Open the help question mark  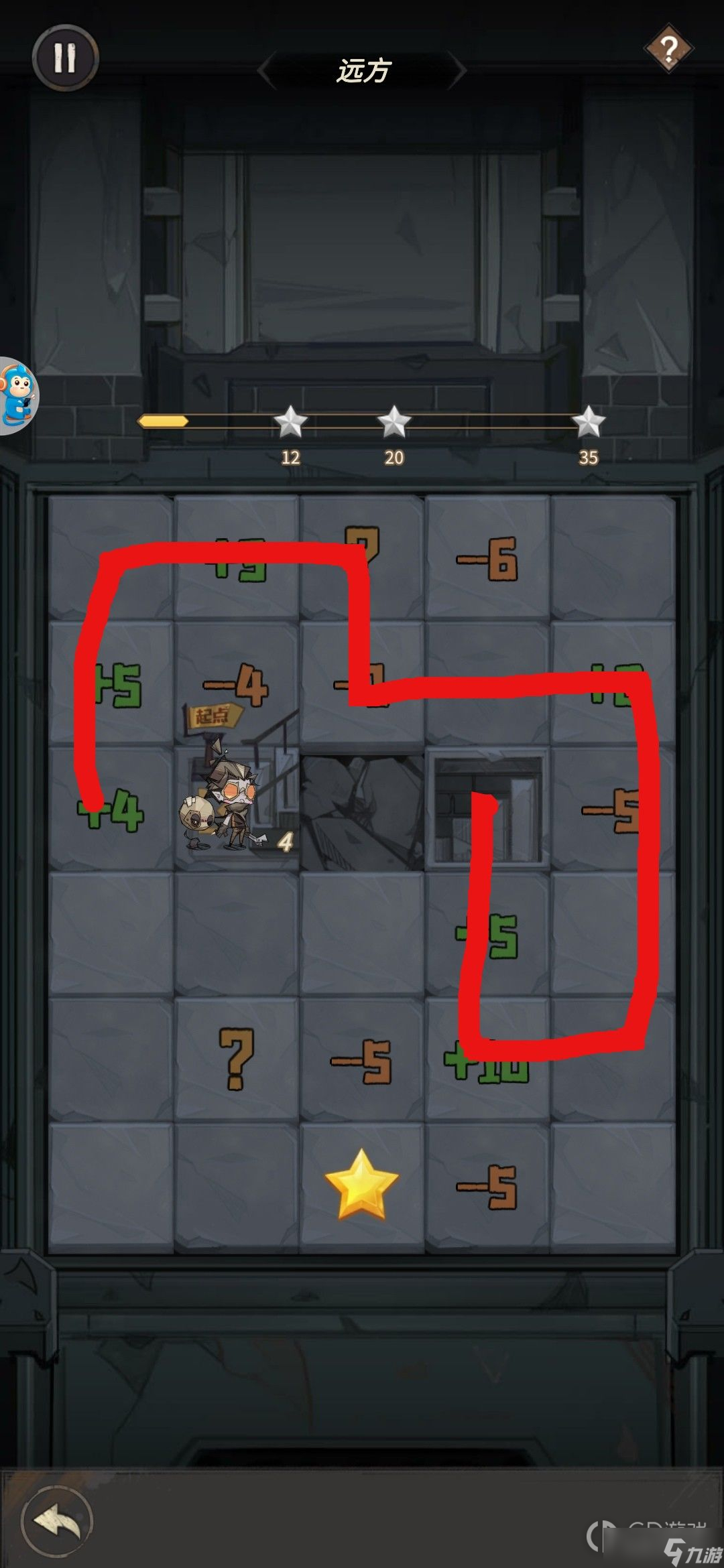point(668,49)
